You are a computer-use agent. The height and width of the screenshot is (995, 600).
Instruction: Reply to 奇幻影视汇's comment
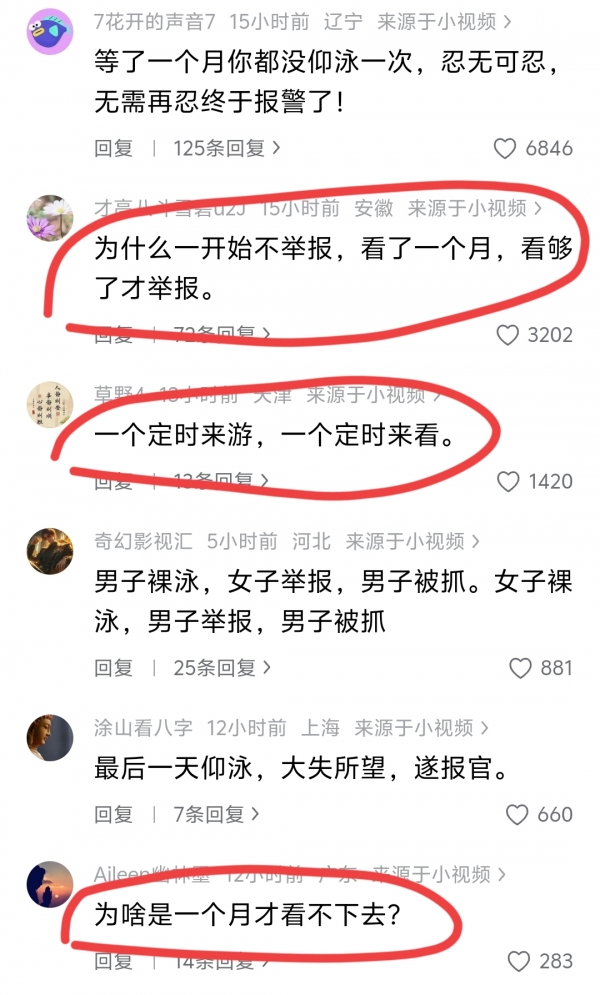113,668
